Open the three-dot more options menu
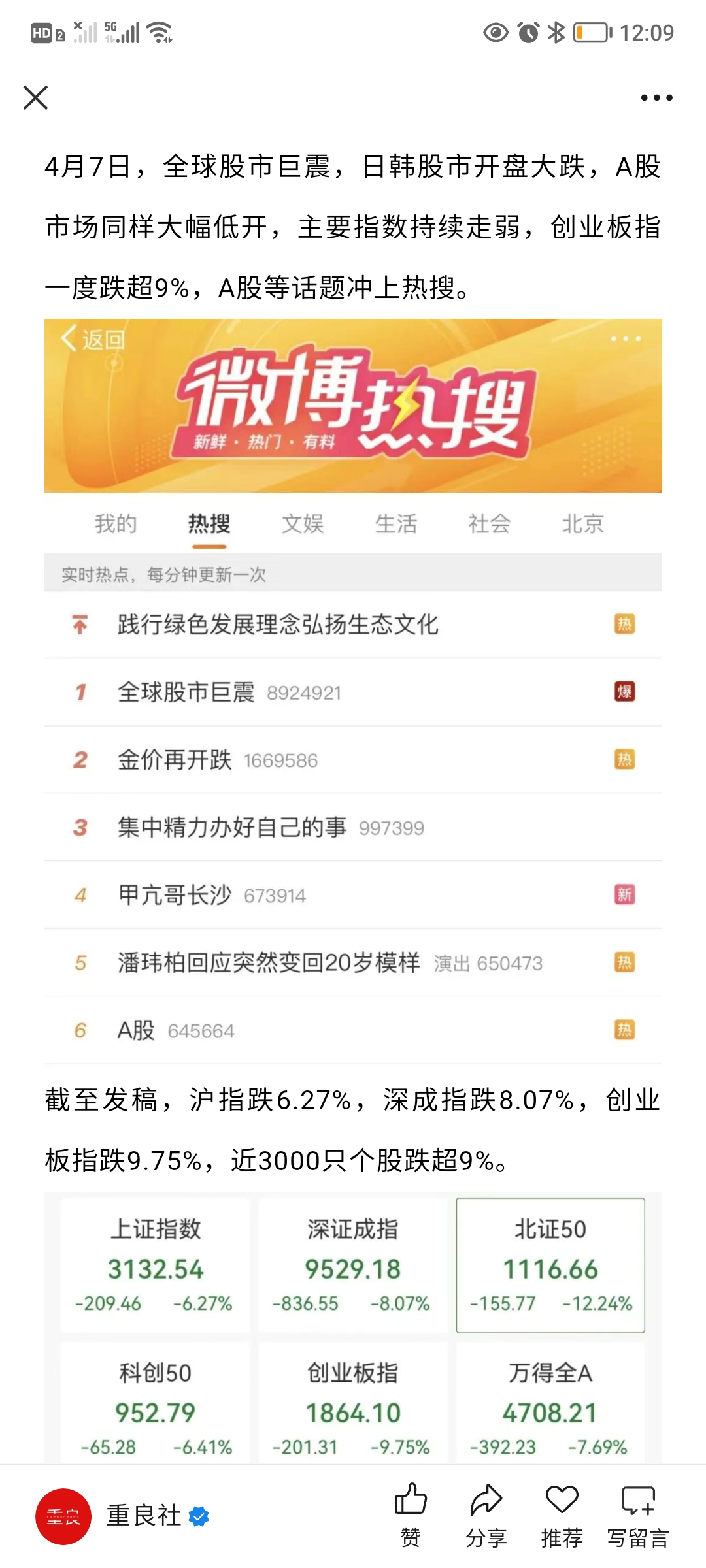The height and width of the screenshot is (1568, 706). click(x=656, y=98)
